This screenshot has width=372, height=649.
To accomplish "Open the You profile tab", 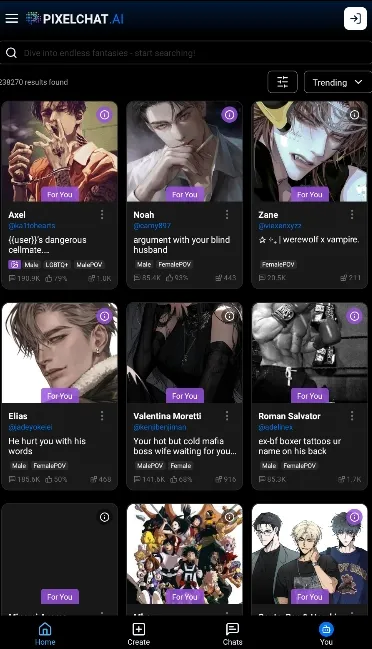I will click(x=326, y=634).
